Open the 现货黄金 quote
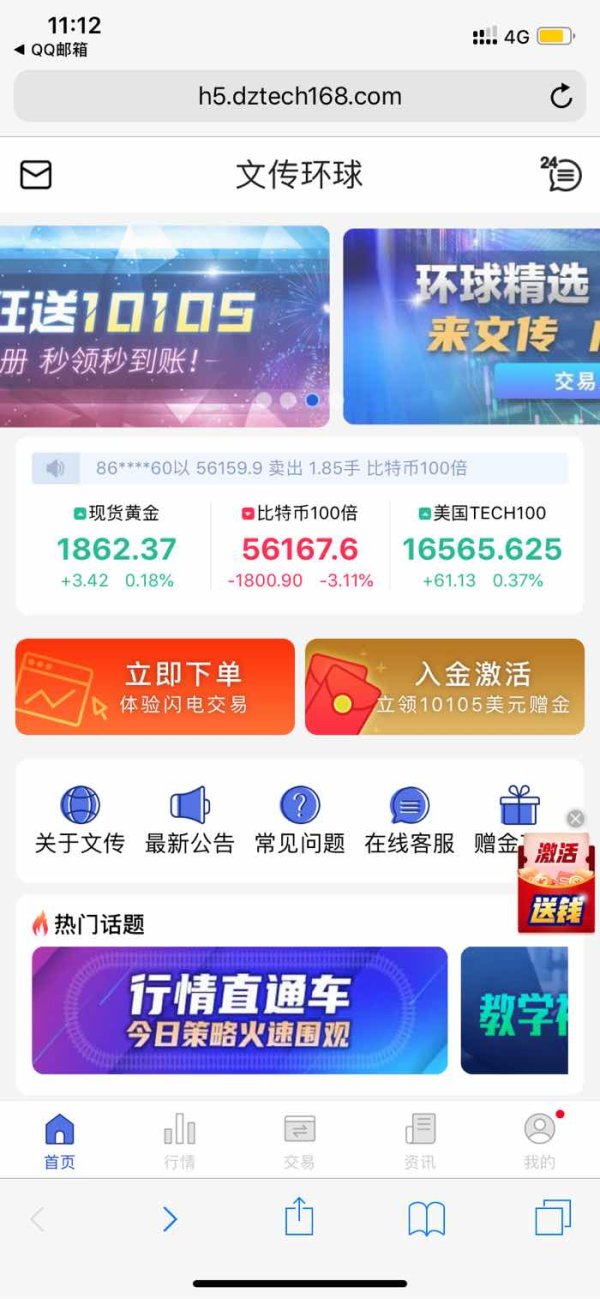 (x=116, y=546)
